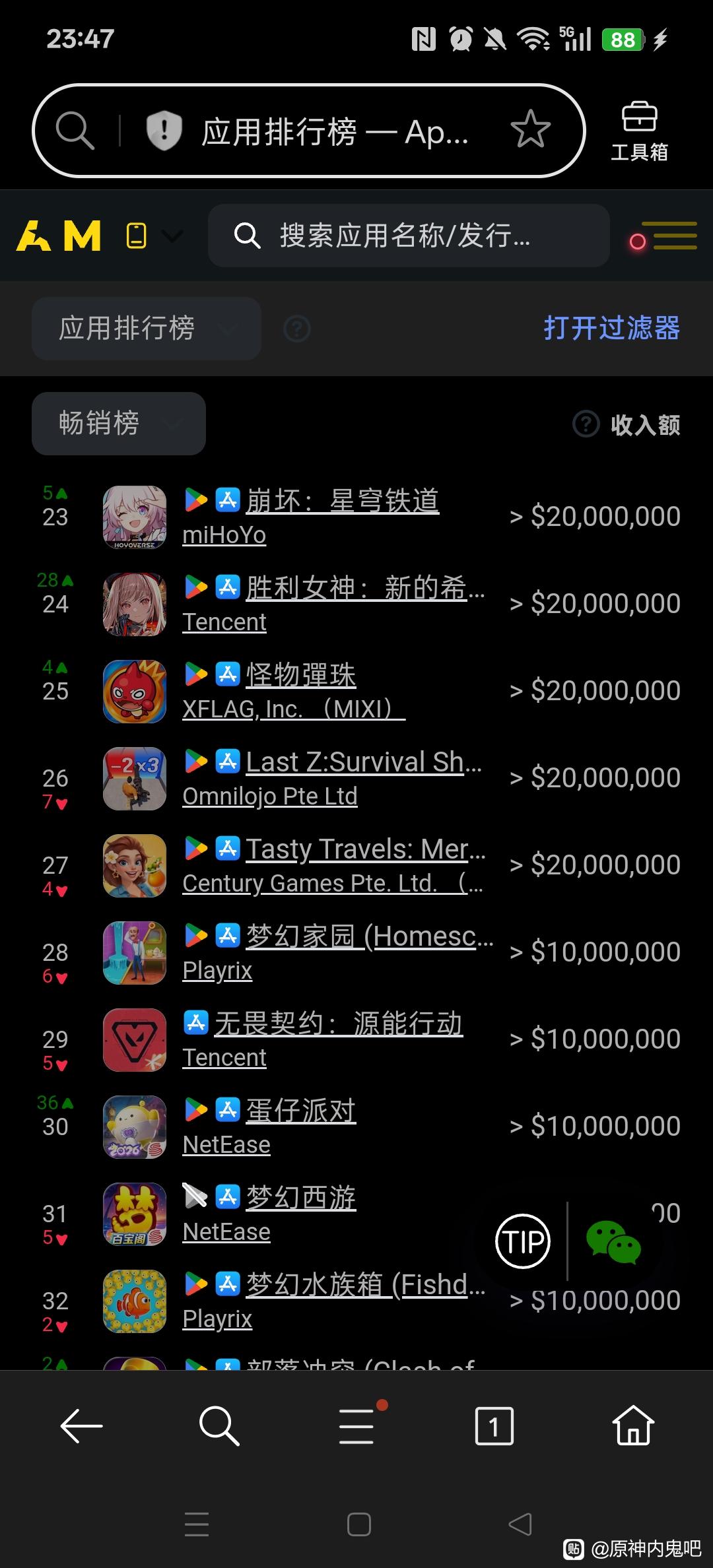The height and width of the screenshot is (1568, 713).
Task: Open the 崩坏：星穹铁道 app link
Action: [x=343, y=501]
